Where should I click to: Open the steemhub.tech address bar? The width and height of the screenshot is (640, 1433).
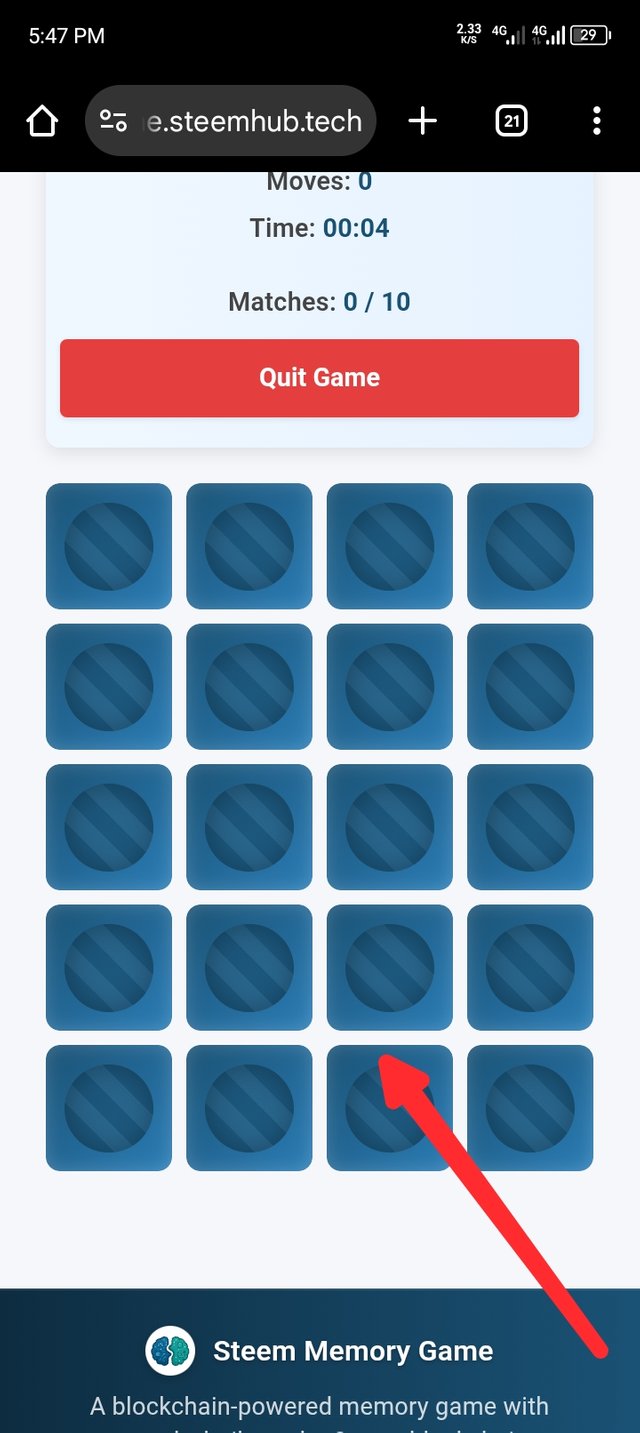click(250, 122)
